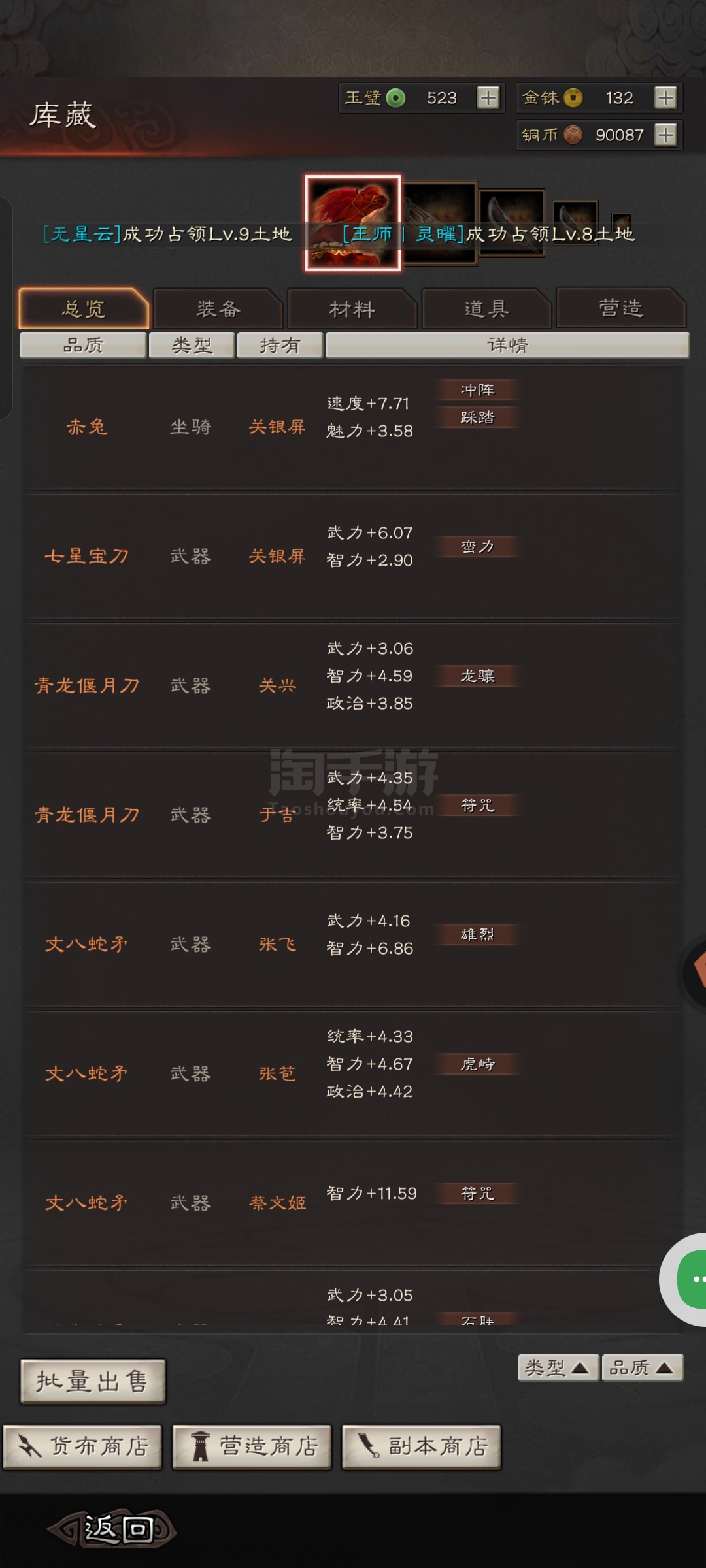Open the 道具 tab
Screen dimensions: 706x1568
click(487, 308)
